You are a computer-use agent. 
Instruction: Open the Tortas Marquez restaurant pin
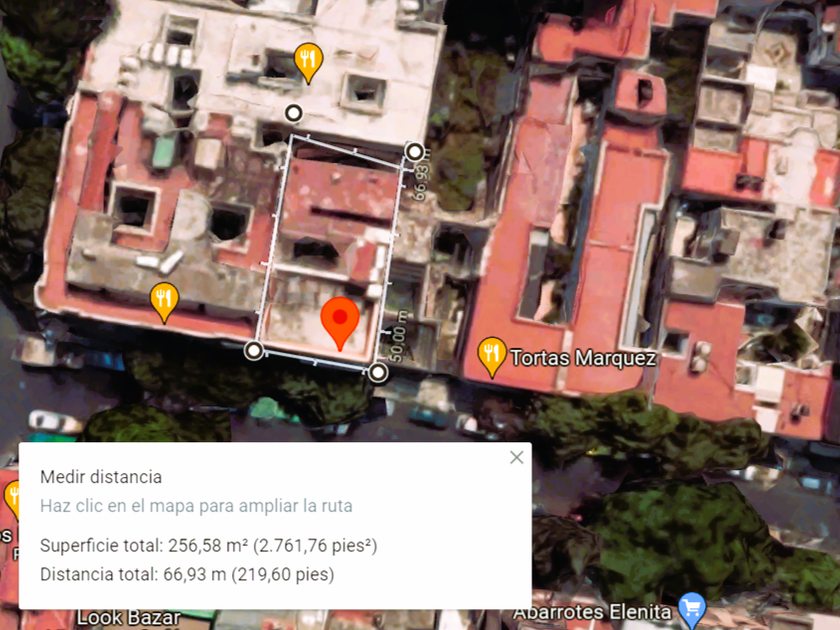click(x=491, y=356)
